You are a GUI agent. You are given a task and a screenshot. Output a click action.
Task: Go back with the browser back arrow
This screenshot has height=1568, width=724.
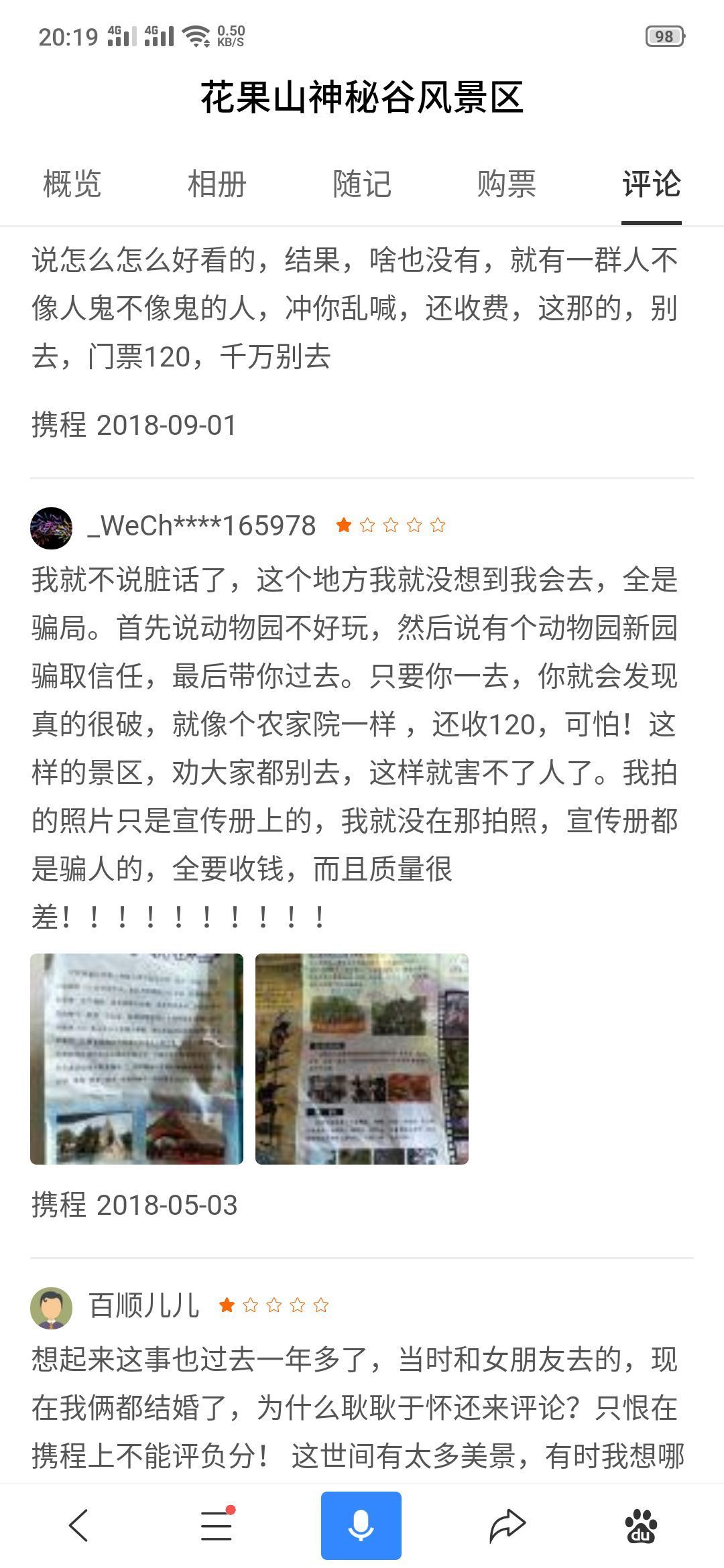[x=78, y=1525]
